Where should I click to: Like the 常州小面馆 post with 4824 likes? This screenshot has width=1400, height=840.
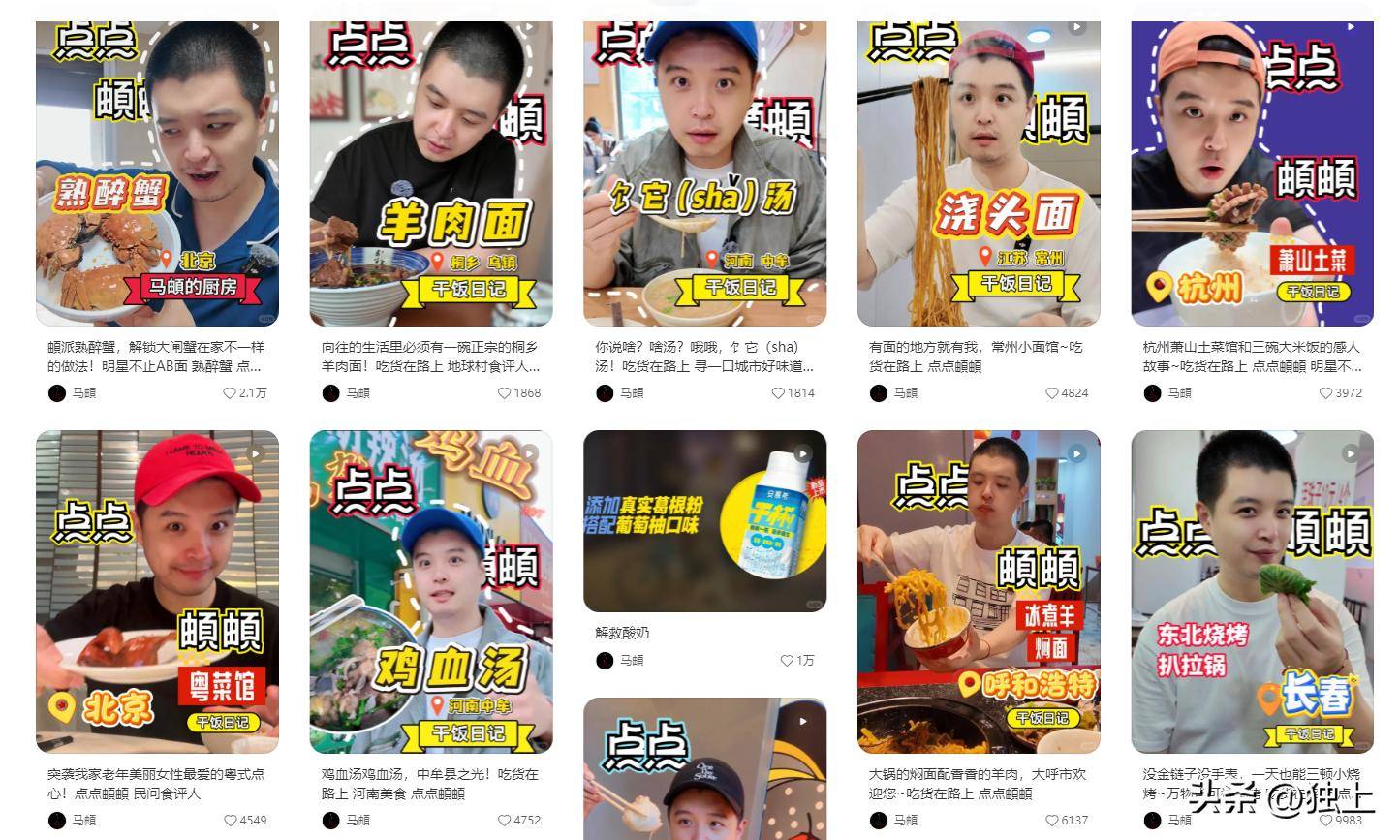click(1051, 393)
